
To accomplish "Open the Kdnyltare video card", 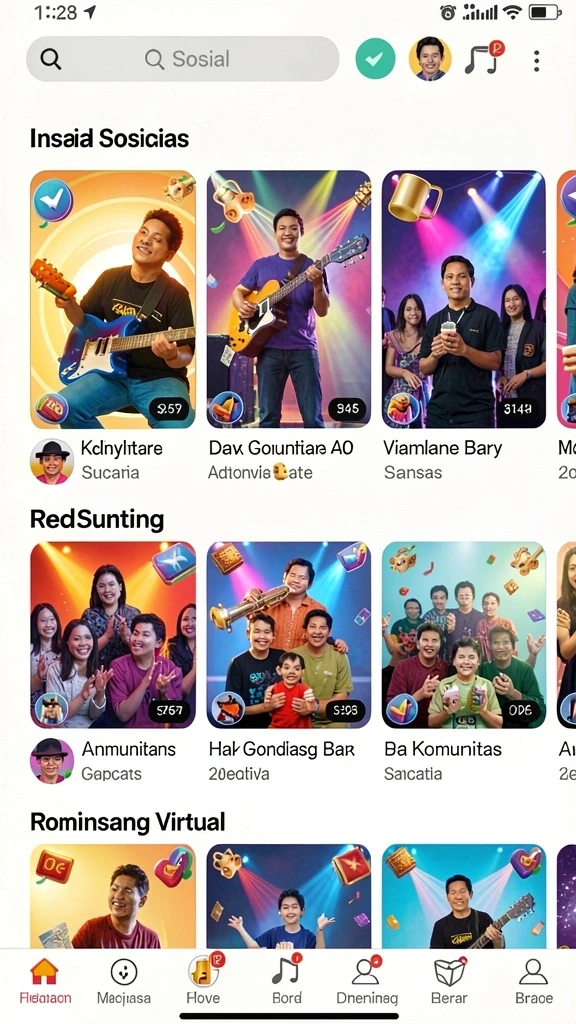I will pos(113,300).
